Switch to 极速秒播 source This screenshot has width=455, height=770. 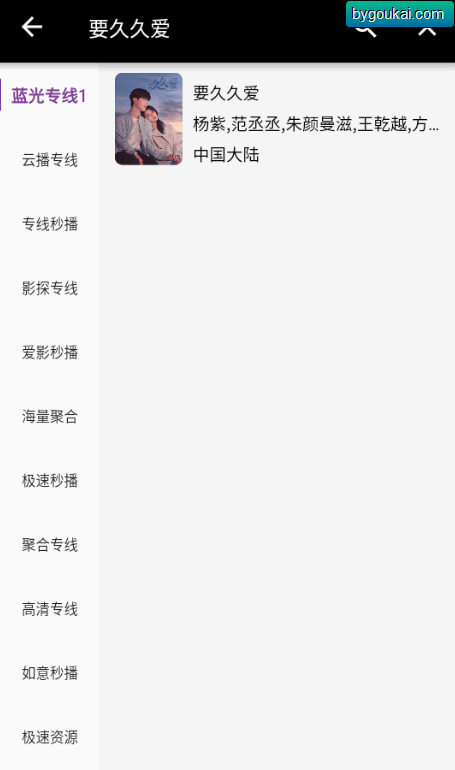tap(49, 480)
